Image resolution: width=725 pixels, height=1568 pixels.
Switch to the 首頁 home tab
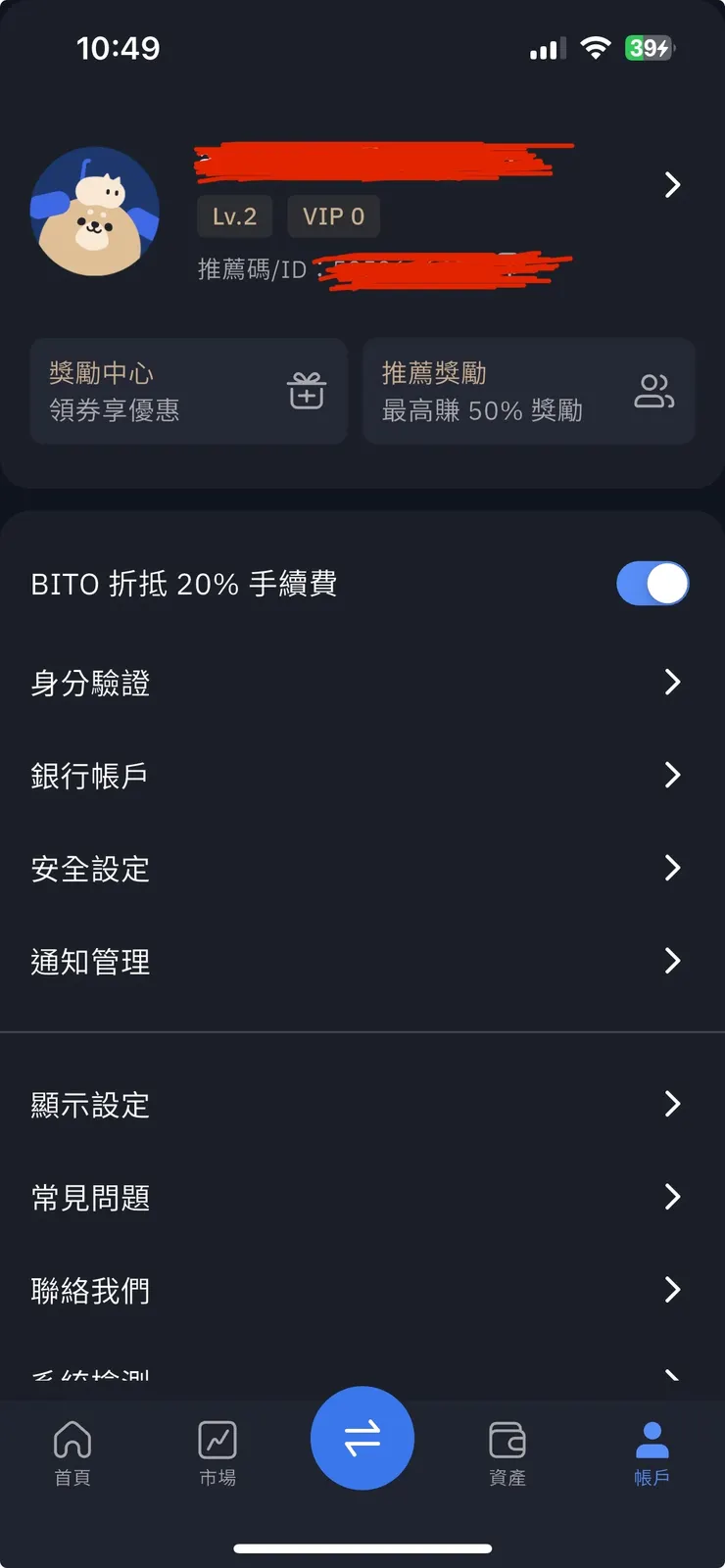coord(72,1453)
